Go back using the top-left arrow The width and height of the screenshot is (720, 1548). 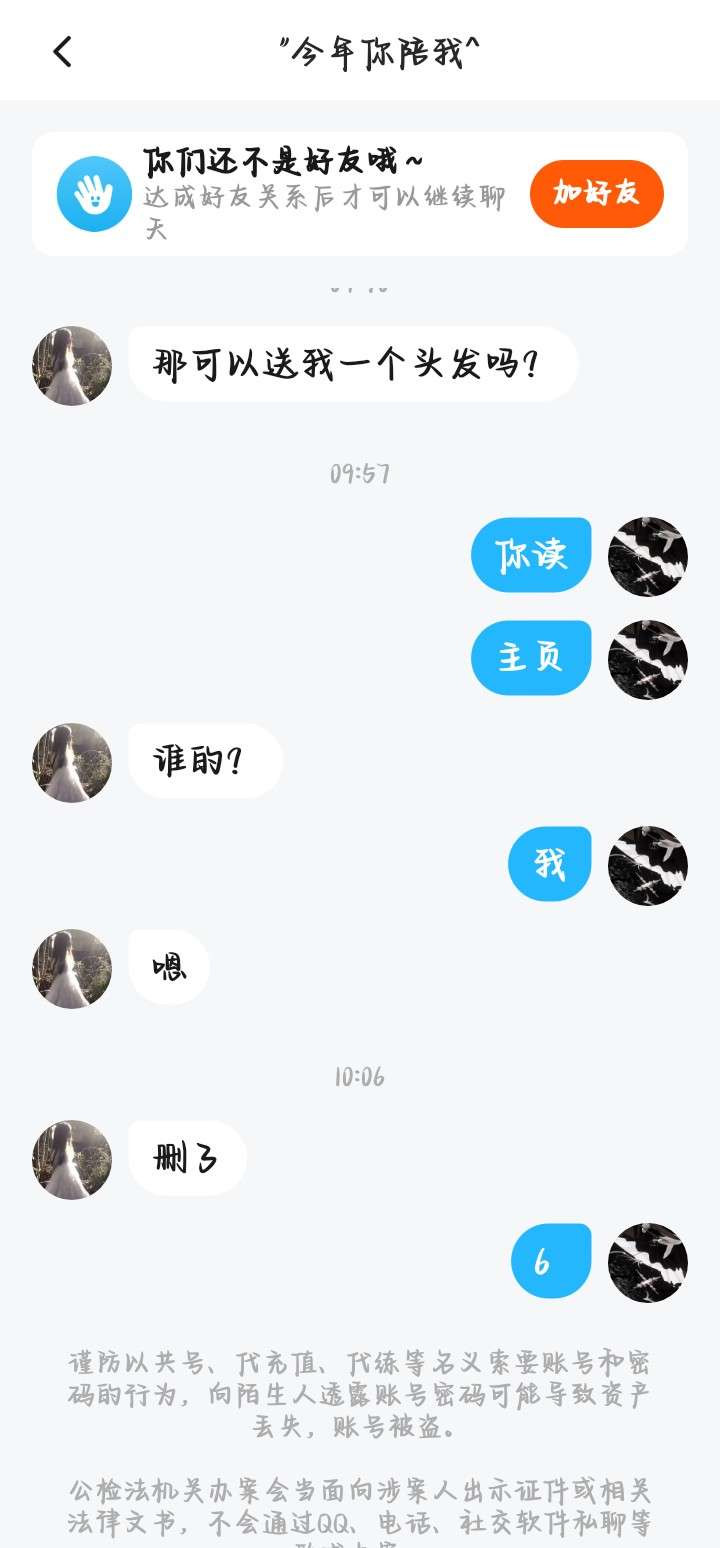coord(62,51)
